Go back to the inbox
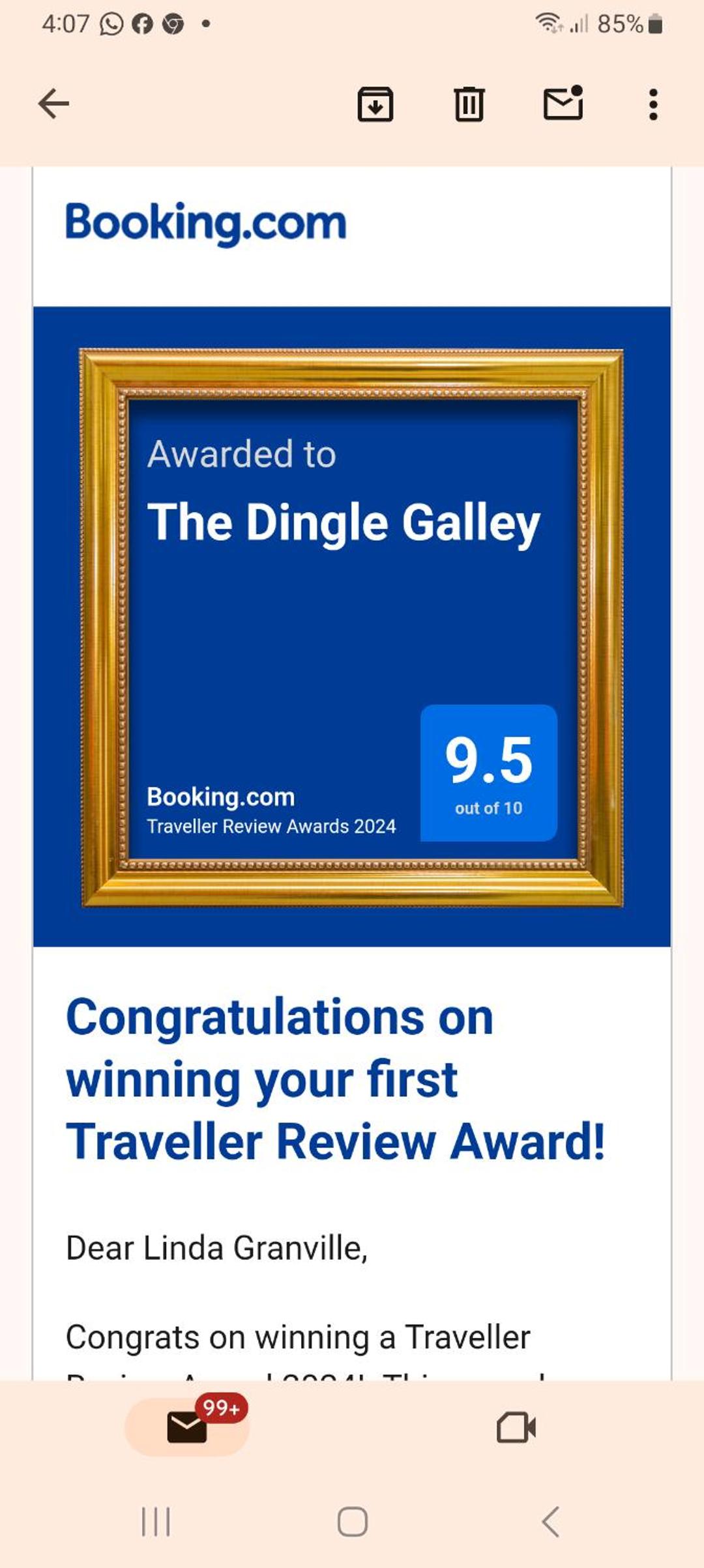704x1568 pixels. [x=53, y=104]
